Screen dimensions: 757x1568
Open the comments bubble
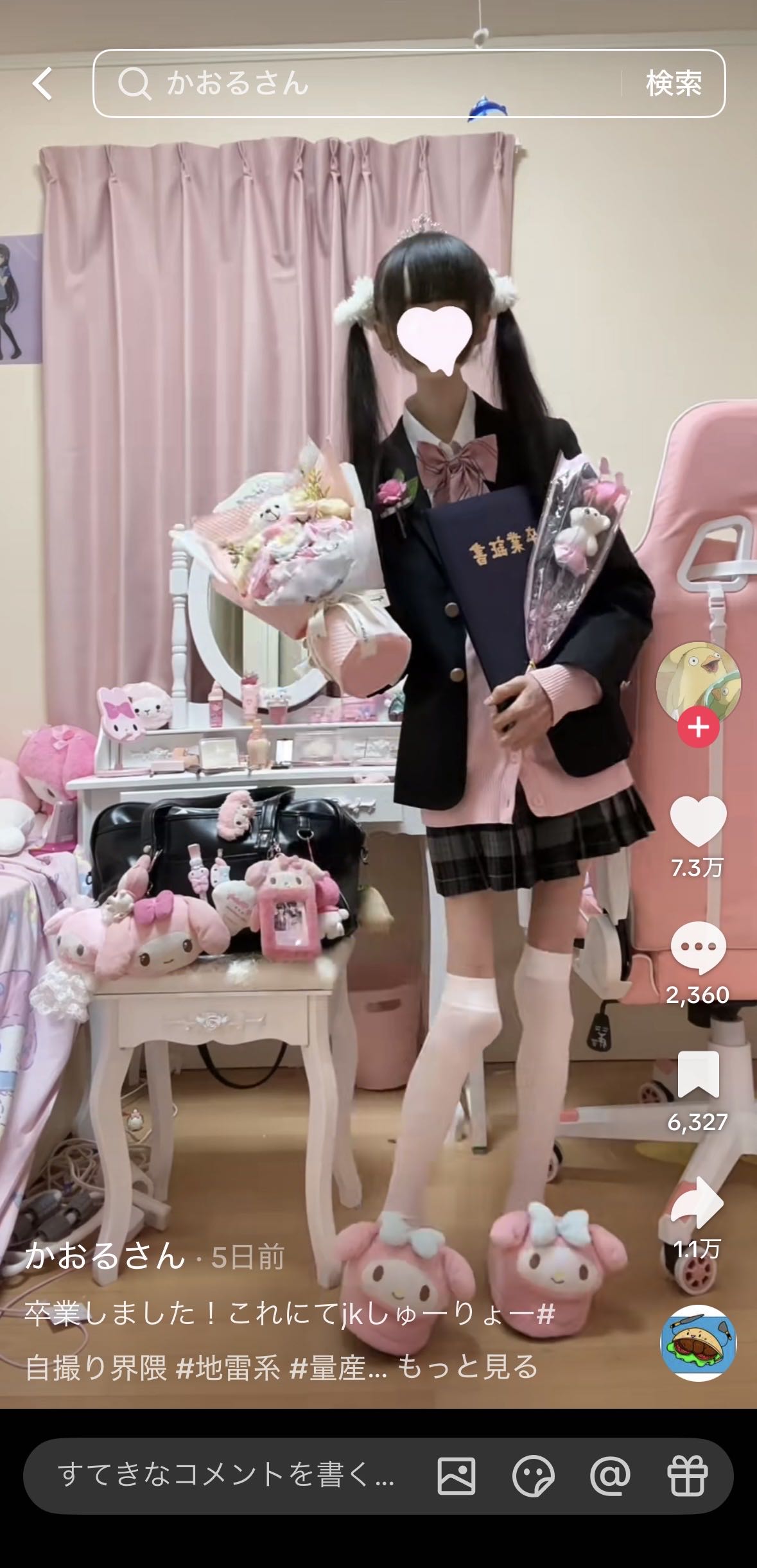point(698,948)
